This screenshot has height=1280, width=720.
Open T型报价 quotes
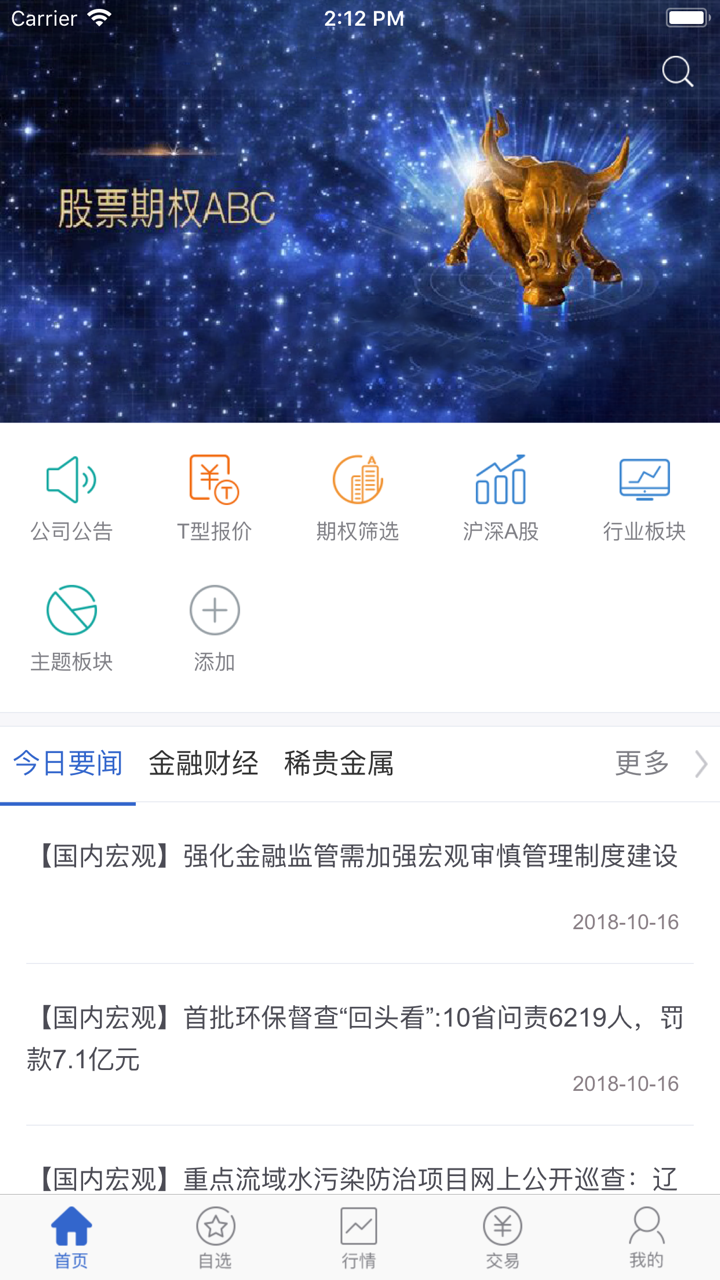[x=214, y=498]
